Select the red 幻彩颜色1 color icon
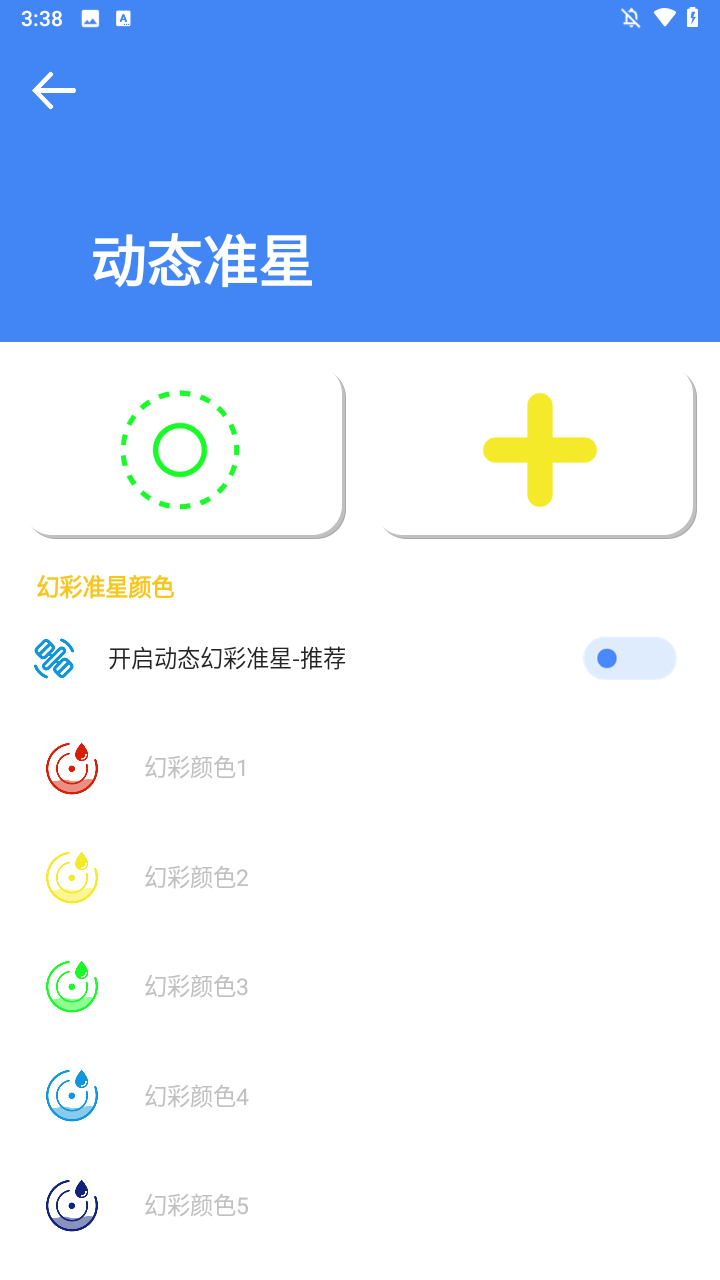The width and height of the screenshot is (720, 1280). 72,767
